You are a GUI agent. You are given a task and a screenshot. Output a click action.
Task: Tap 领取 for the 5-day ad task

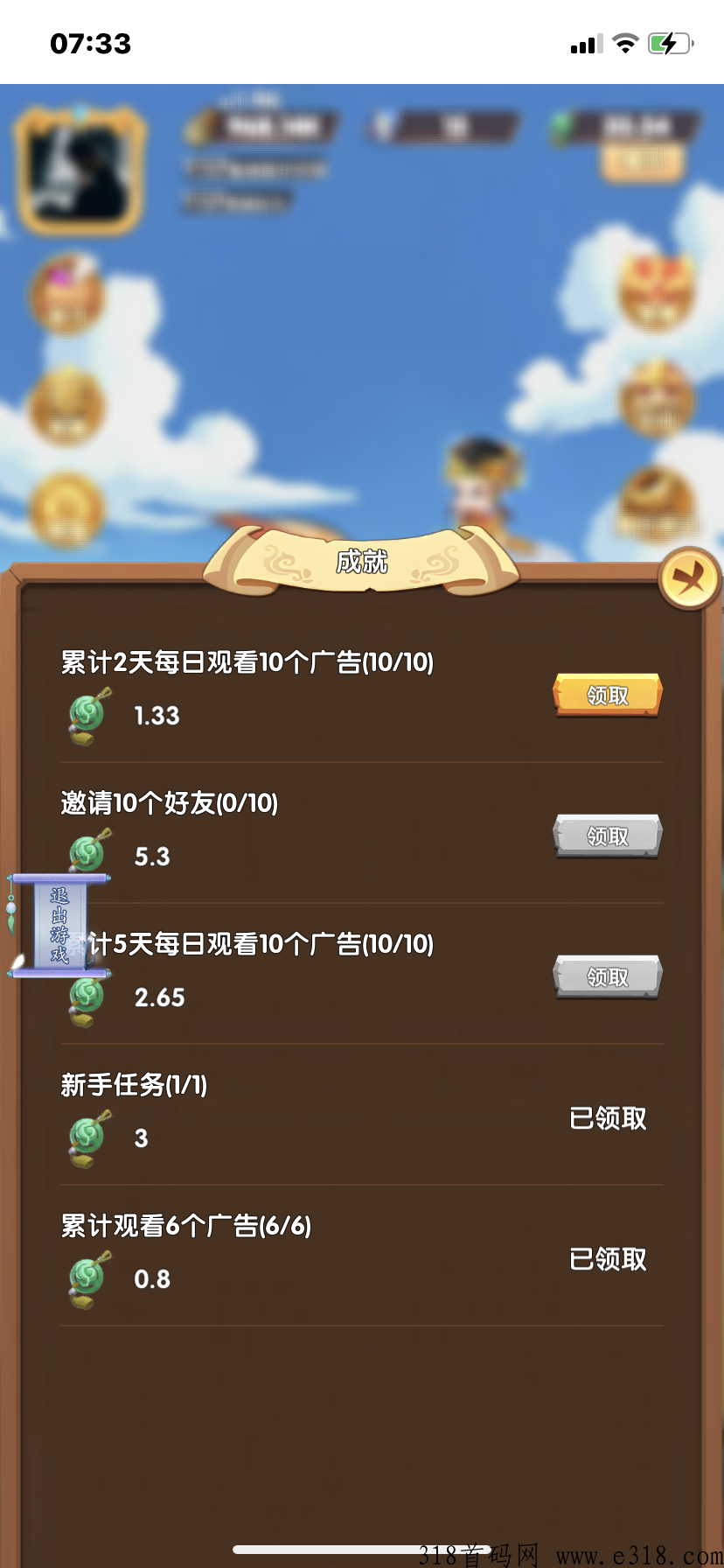click(x=608, y=977)
